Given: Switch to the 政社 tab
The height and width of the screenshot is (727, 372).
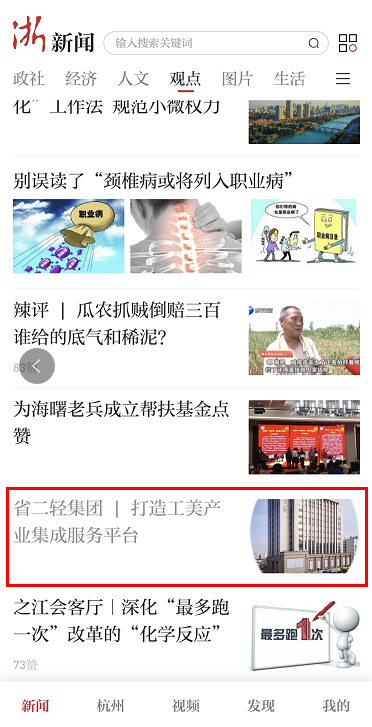Looking at the screenshot, I should [29, 79].
